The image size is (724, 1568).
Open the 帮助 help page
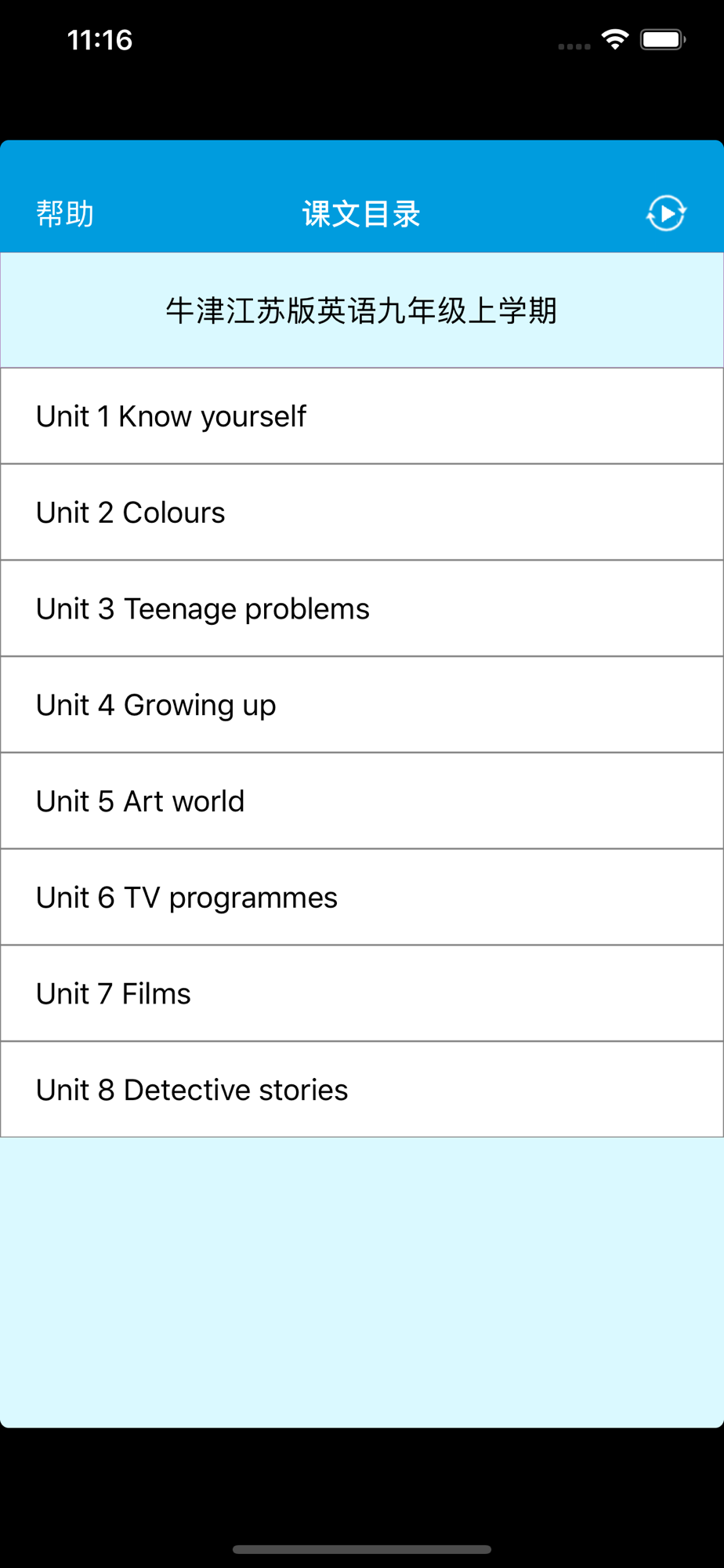pyautogui.click(x=65, y=213)
